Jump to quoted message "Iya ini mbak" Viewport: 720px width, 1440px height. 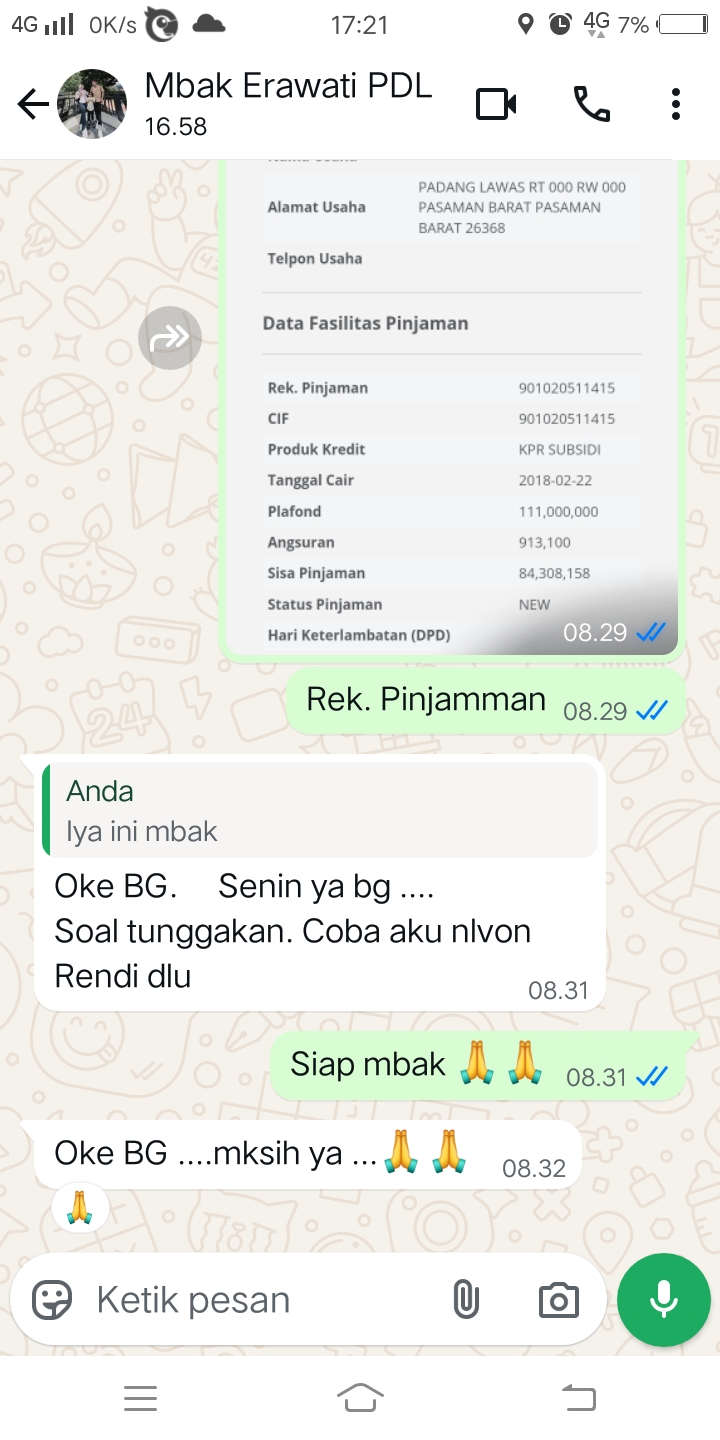320,811
